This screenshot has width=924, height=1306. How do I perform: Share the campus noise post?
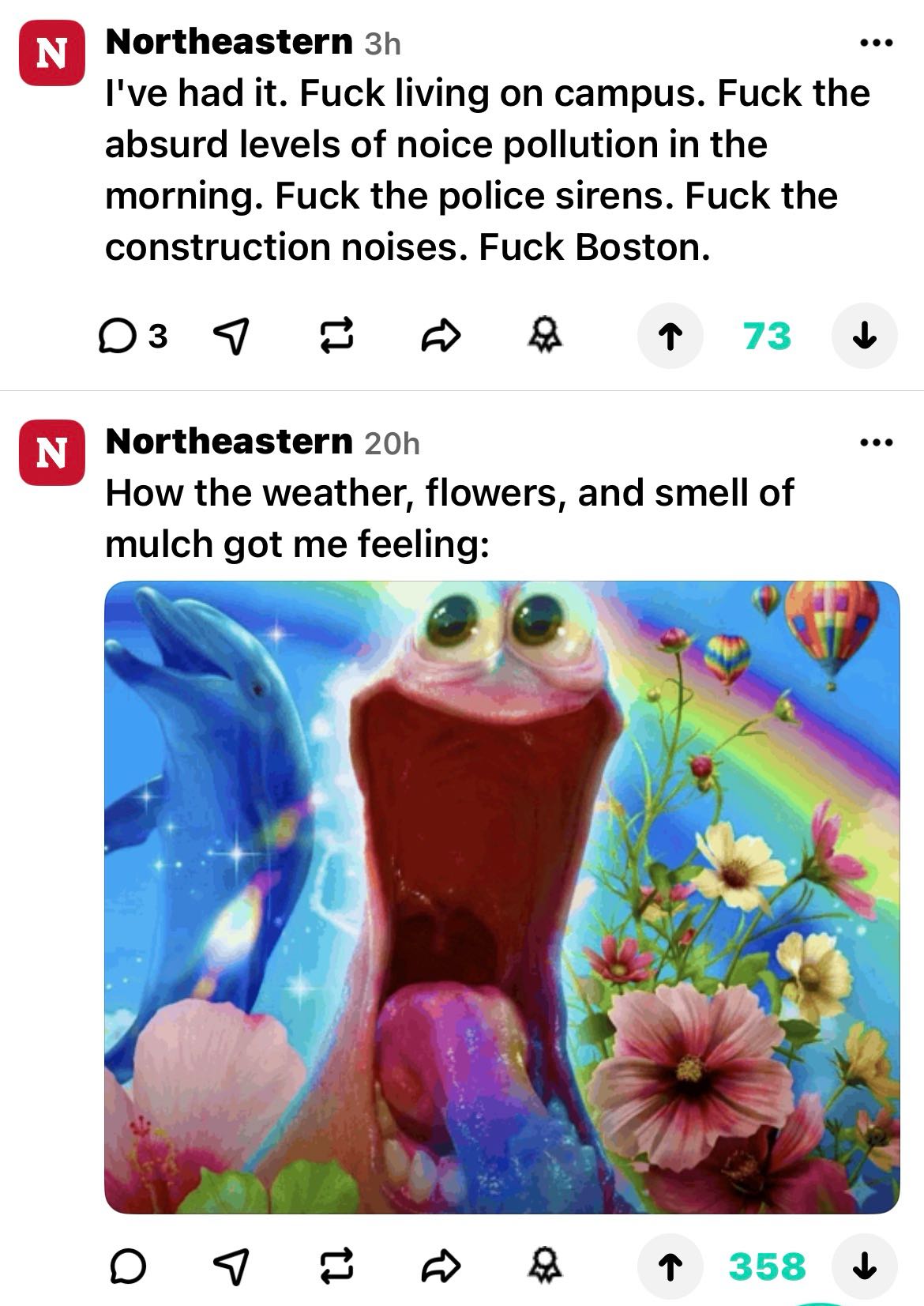coord(440,337)
